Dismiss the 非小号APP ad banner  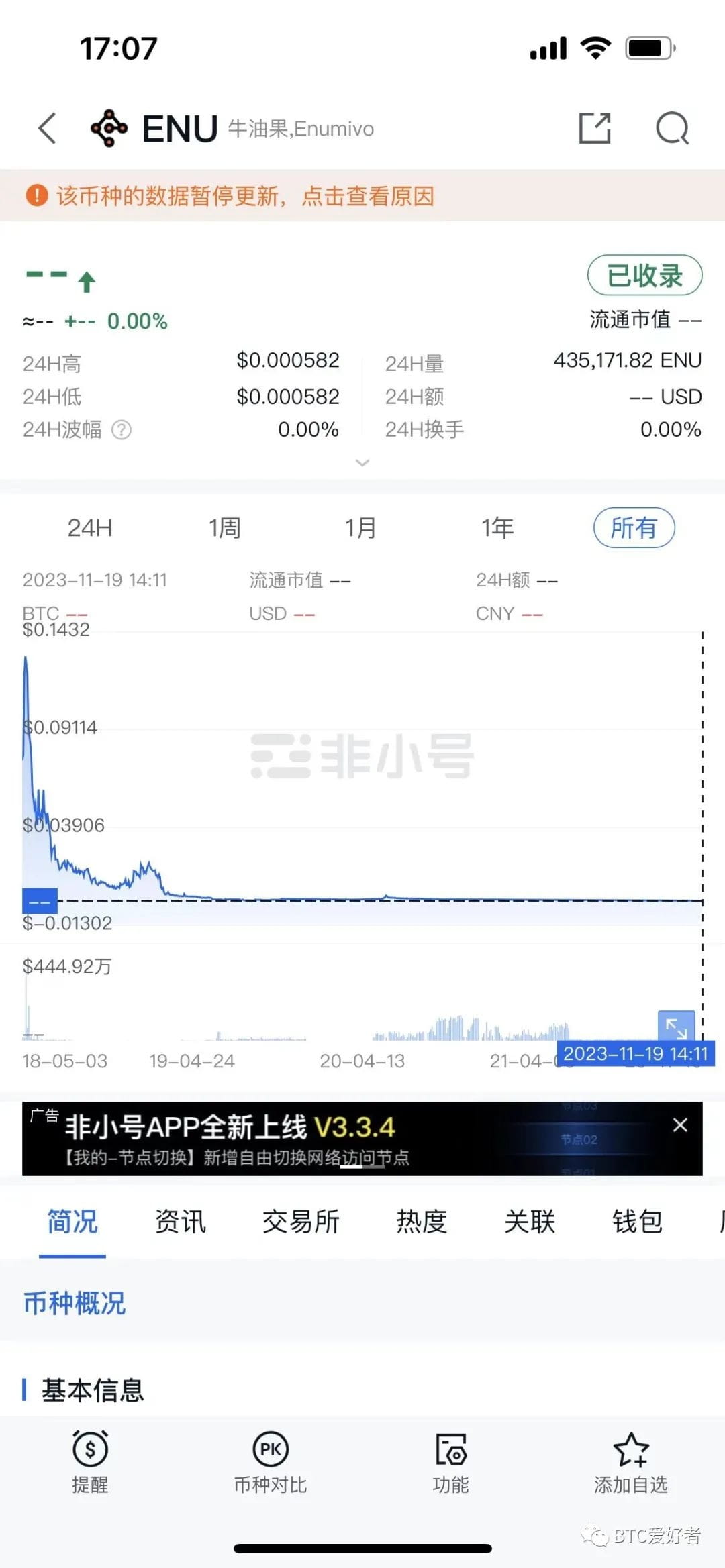tap(680, 1125)
